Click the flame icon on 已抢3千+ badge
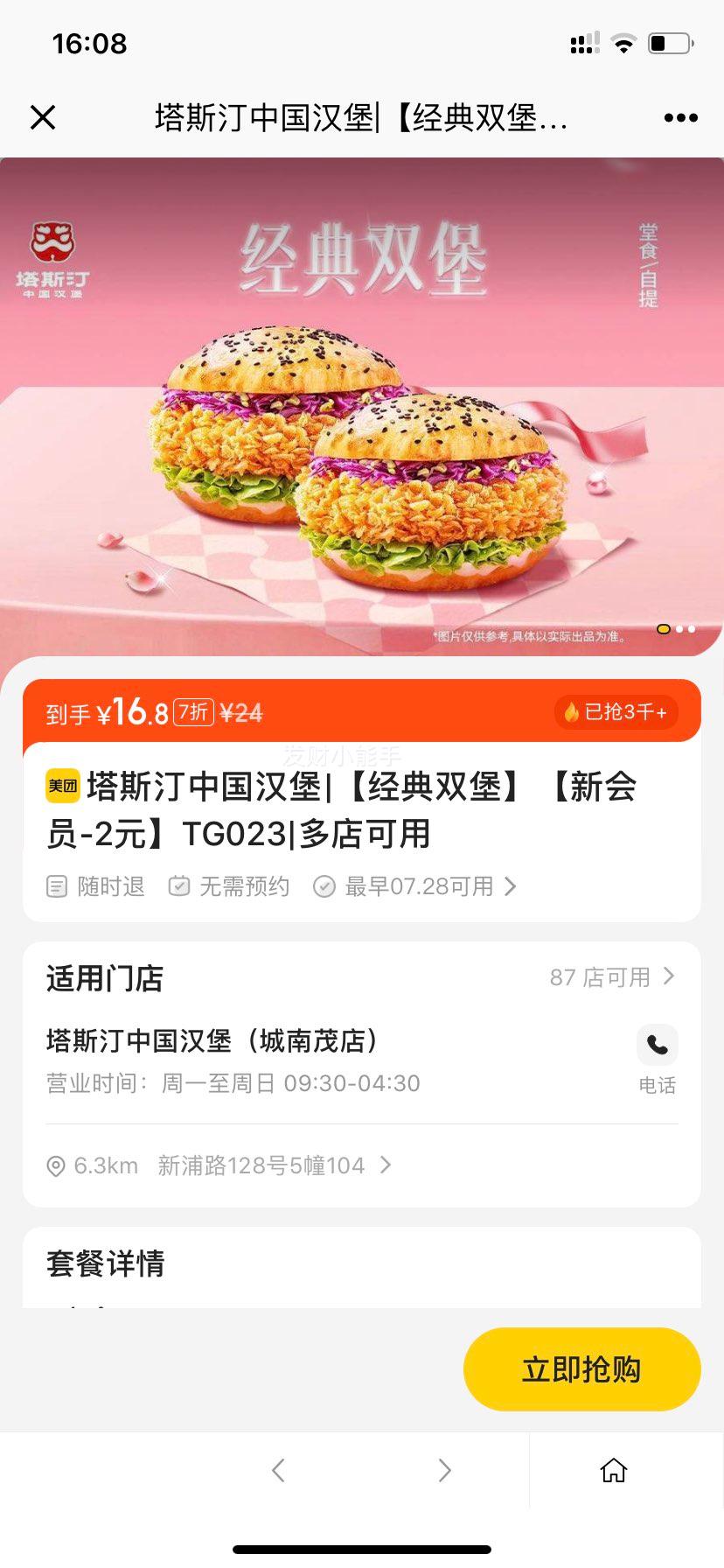 [x=573, y=712]
